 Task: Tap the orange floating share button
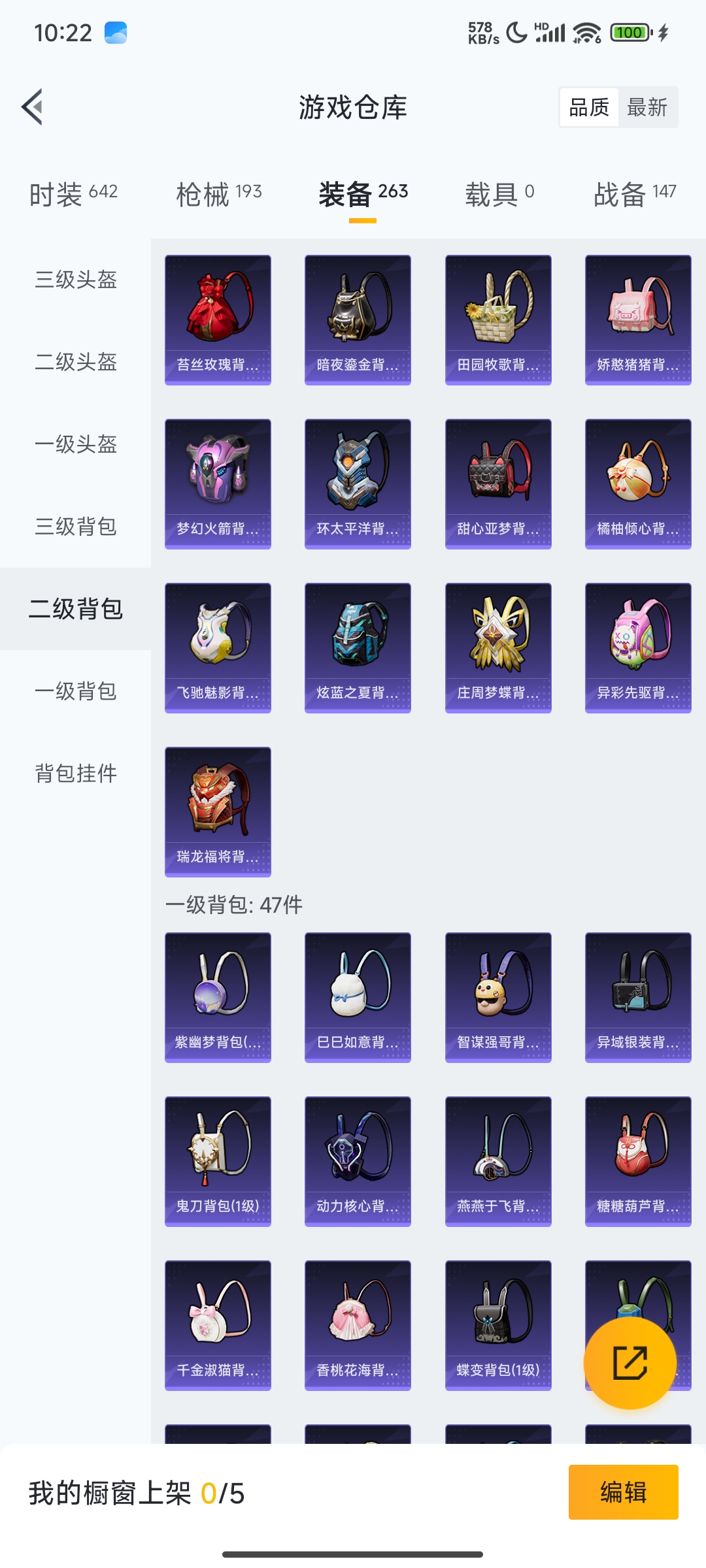(630, 1363)
